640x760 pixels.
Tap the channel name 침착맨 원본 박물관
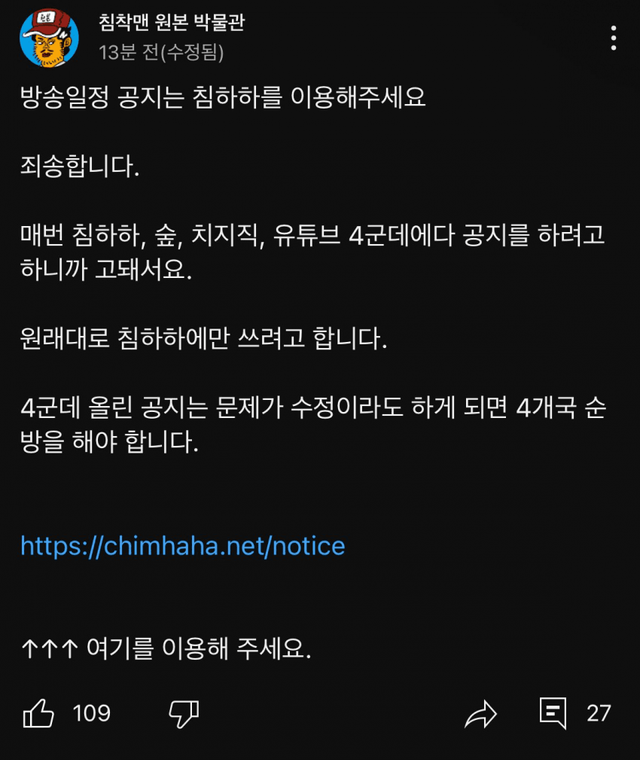172,22
